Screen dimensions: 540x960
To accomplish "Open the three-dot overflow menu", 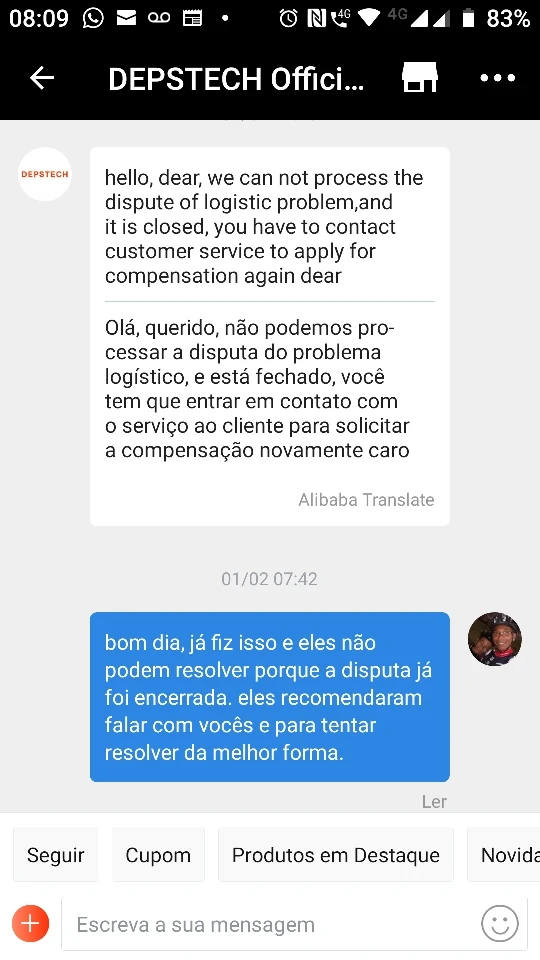I will click(498, 78).
